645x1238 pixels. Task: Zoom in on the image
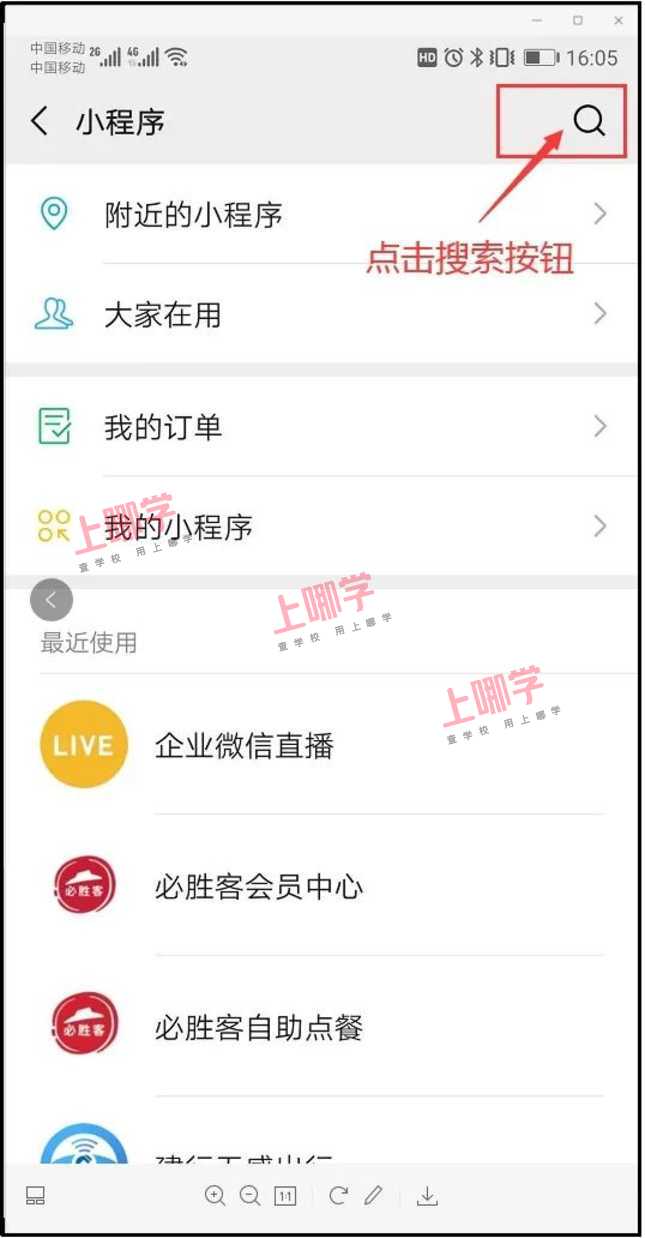coord(215,1196)
